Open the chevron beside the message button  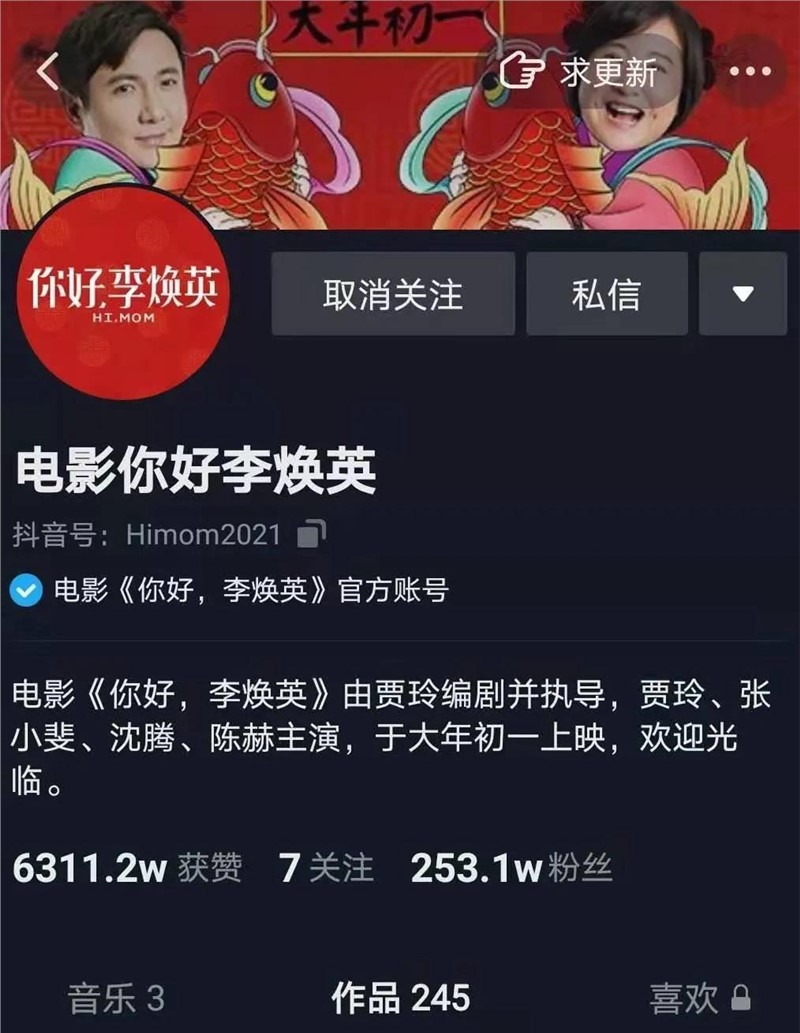coord(741,296)
